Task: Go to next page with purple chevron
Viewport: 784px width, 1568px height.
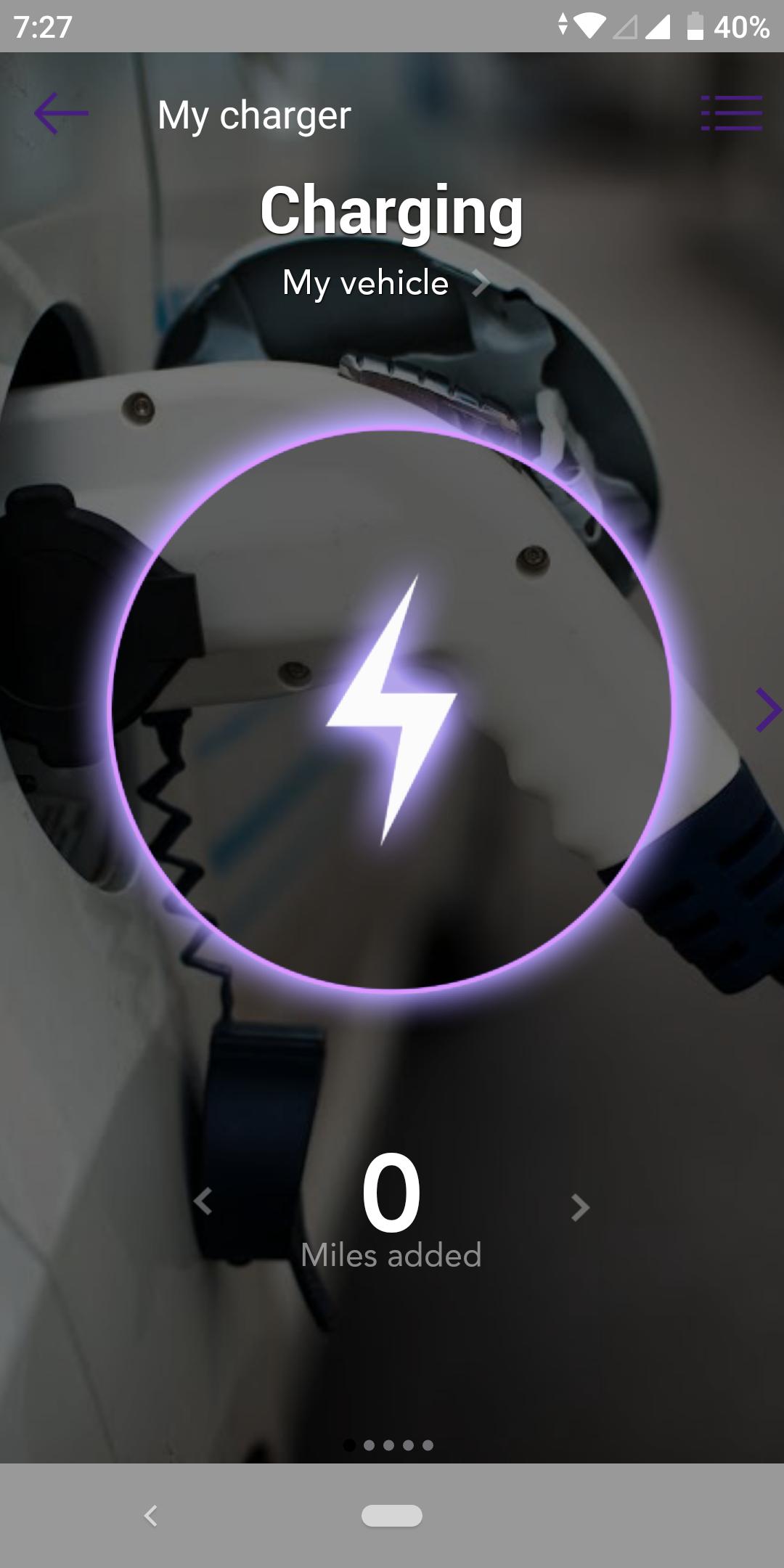Action: coord(767,709)
